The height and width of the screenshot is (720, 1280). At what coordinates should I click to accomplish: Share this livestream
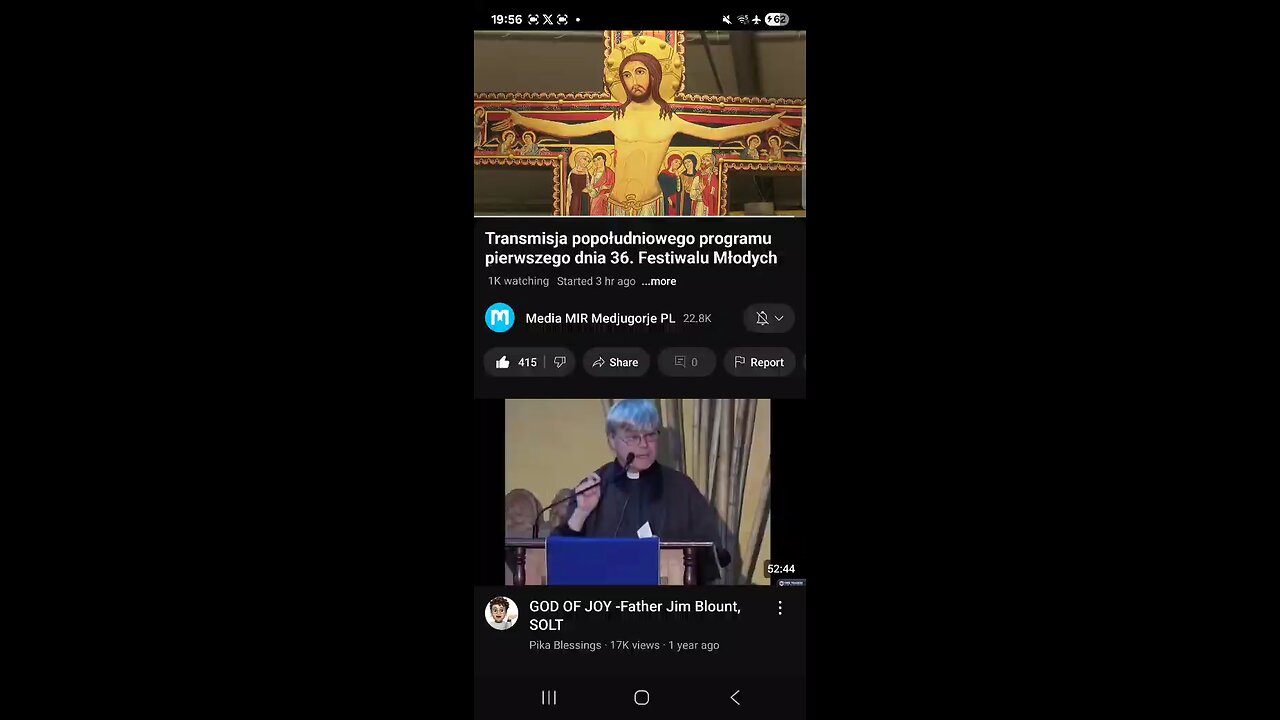(x=615, y=362)
